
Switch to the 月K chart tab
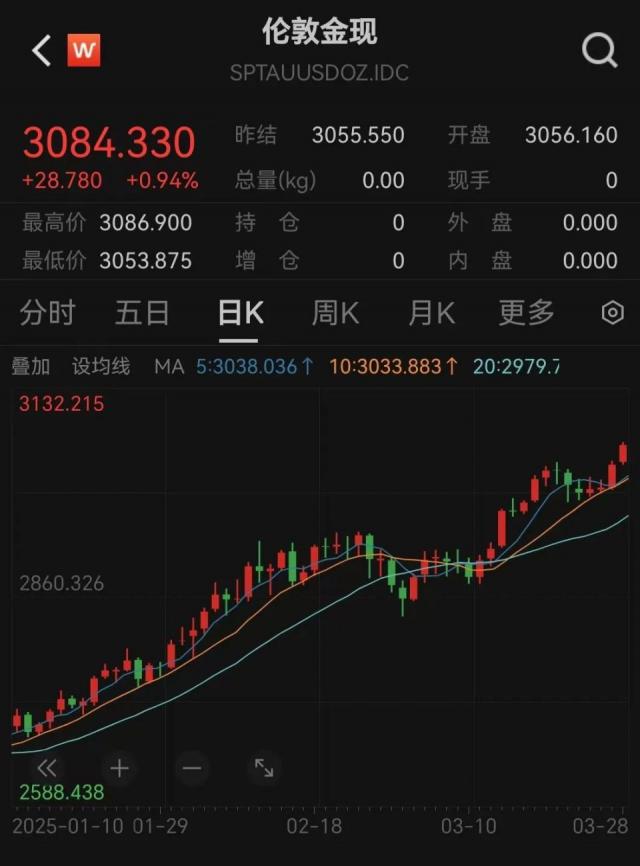point(431,313)
